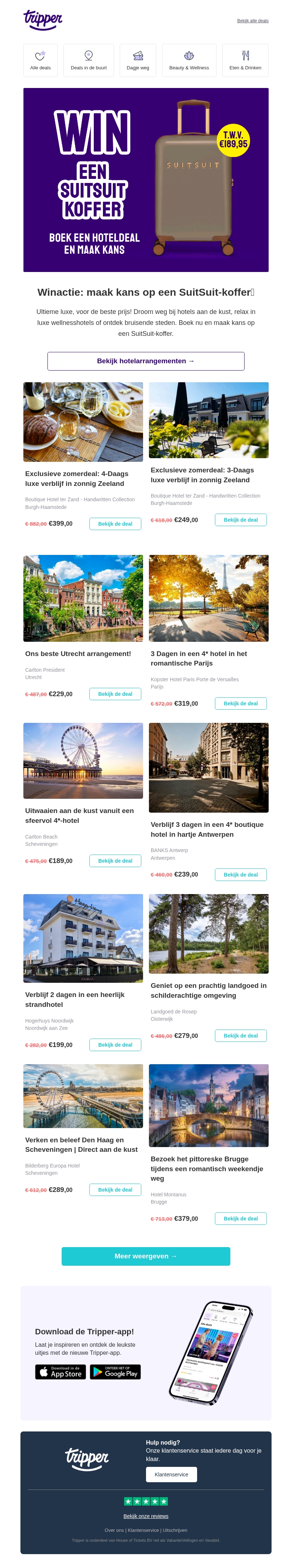This screenshot has width=292, height=1568.
Task: See the BANKS Antwerp deal
Action: pyautogui.click(x=240, y=875)
